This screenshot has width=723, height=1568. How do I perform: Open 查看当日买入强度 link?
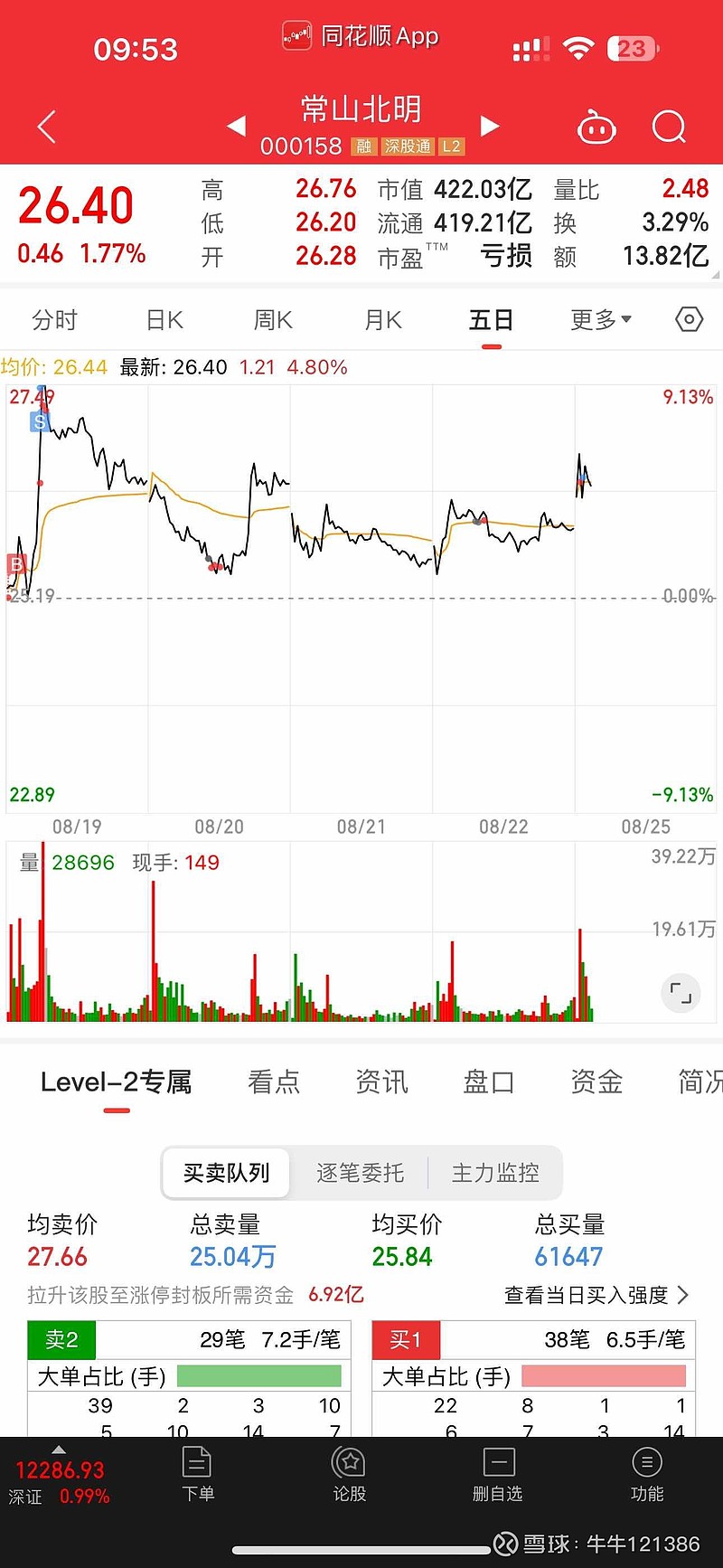[x=596, y=1295]
